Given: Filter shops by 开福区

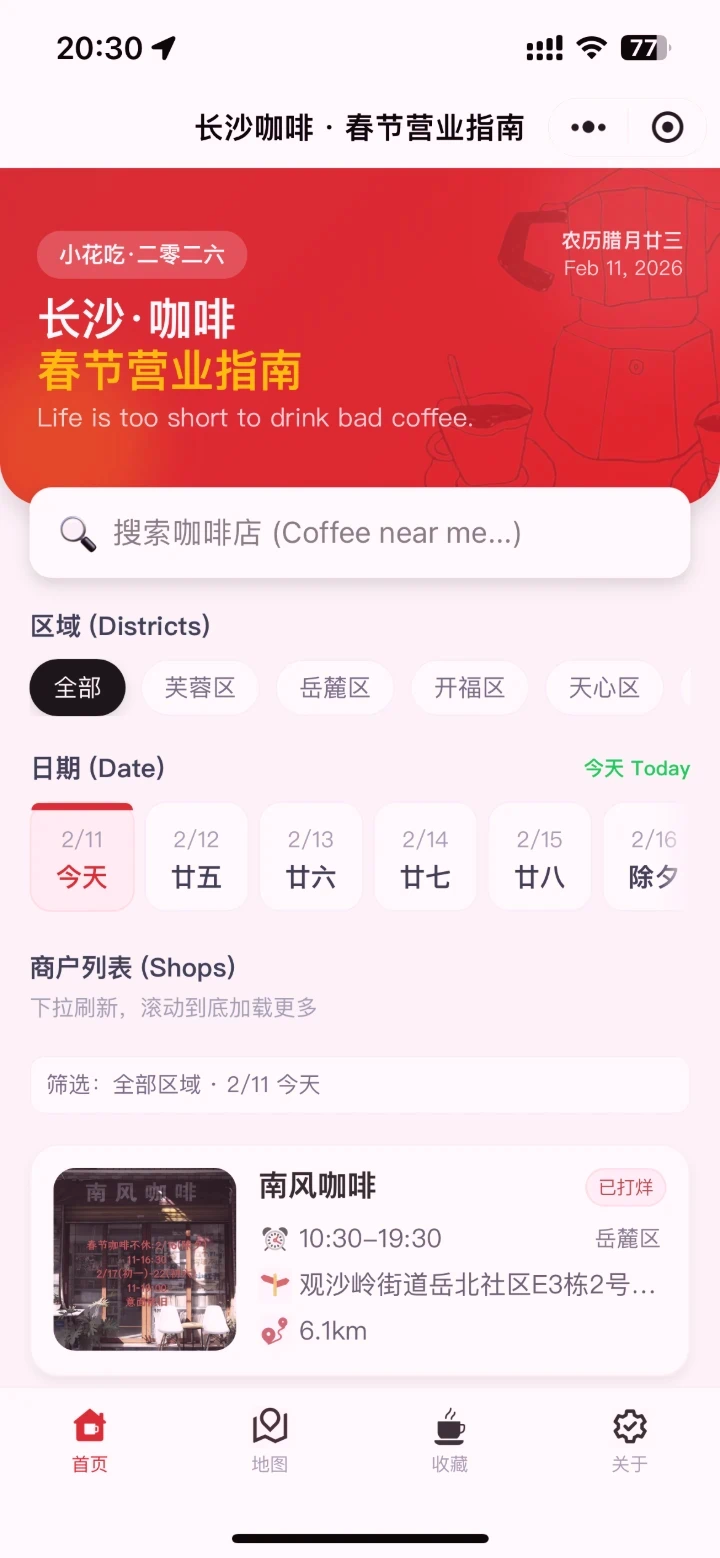Looking at the screenshot, I should pos(469,688).
